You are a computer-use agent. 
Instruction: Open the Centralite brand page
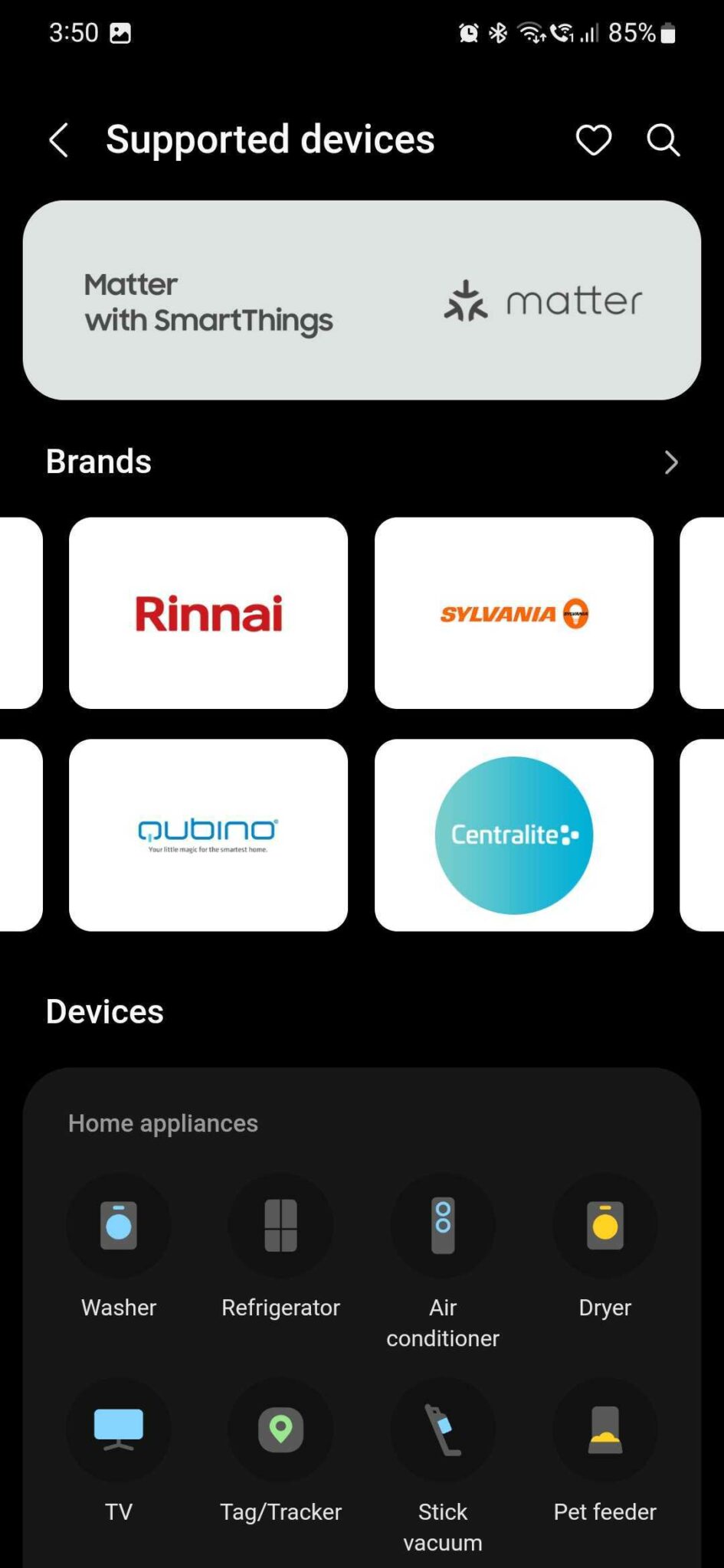tap(514, 835)
